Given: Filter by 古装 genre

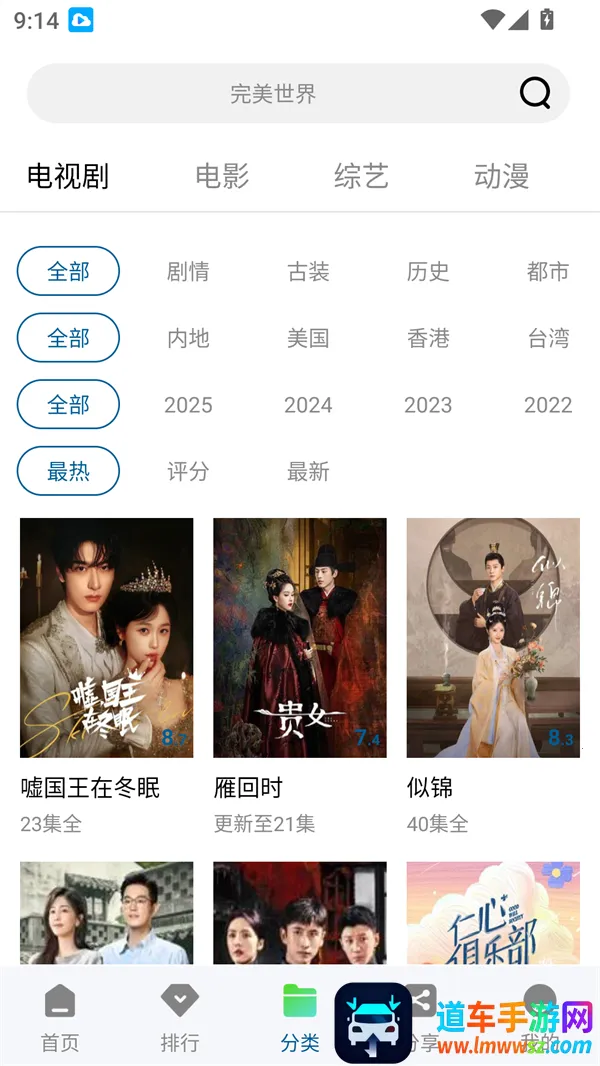Looking at the screenshot, I should point(308,271).
